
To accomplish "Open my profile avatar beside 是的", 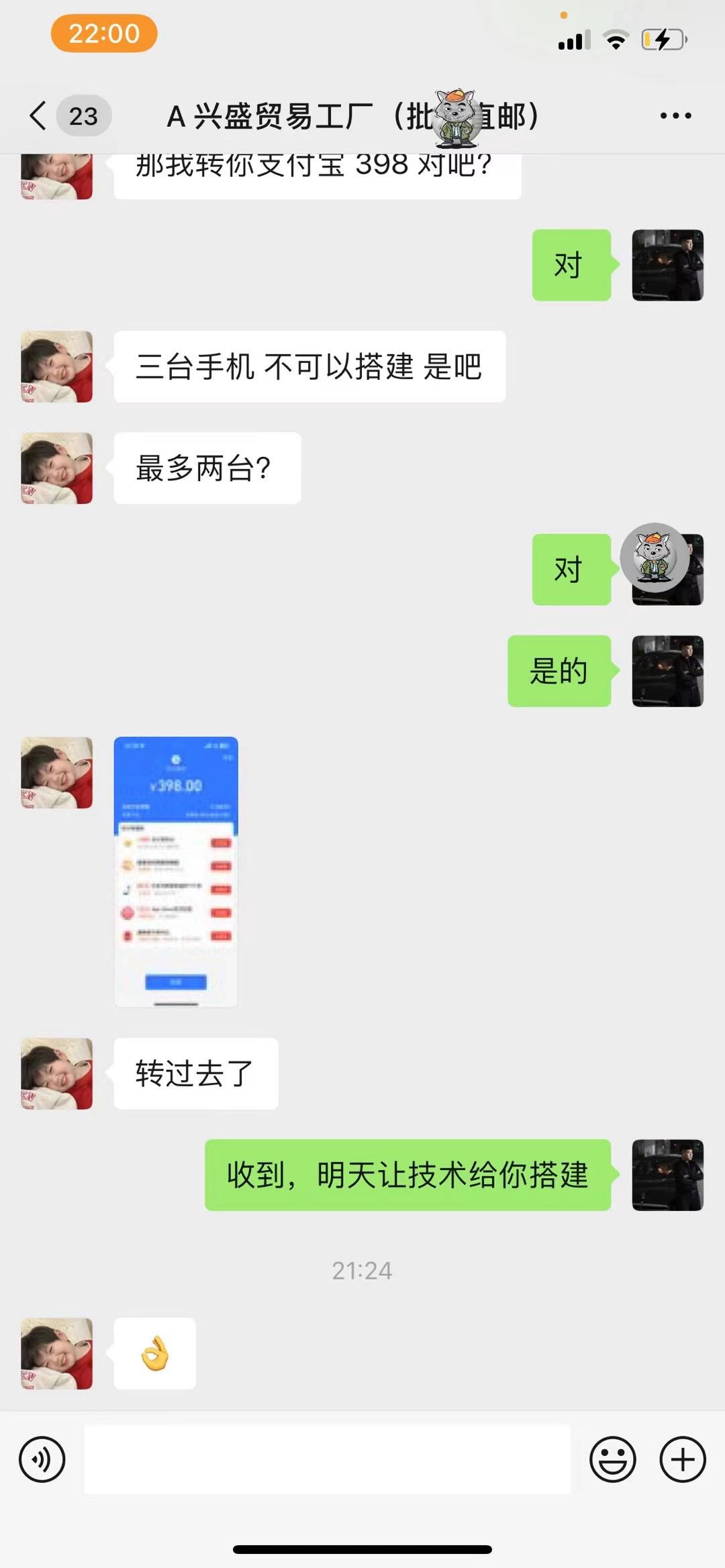I will click(x=667, y=671).
